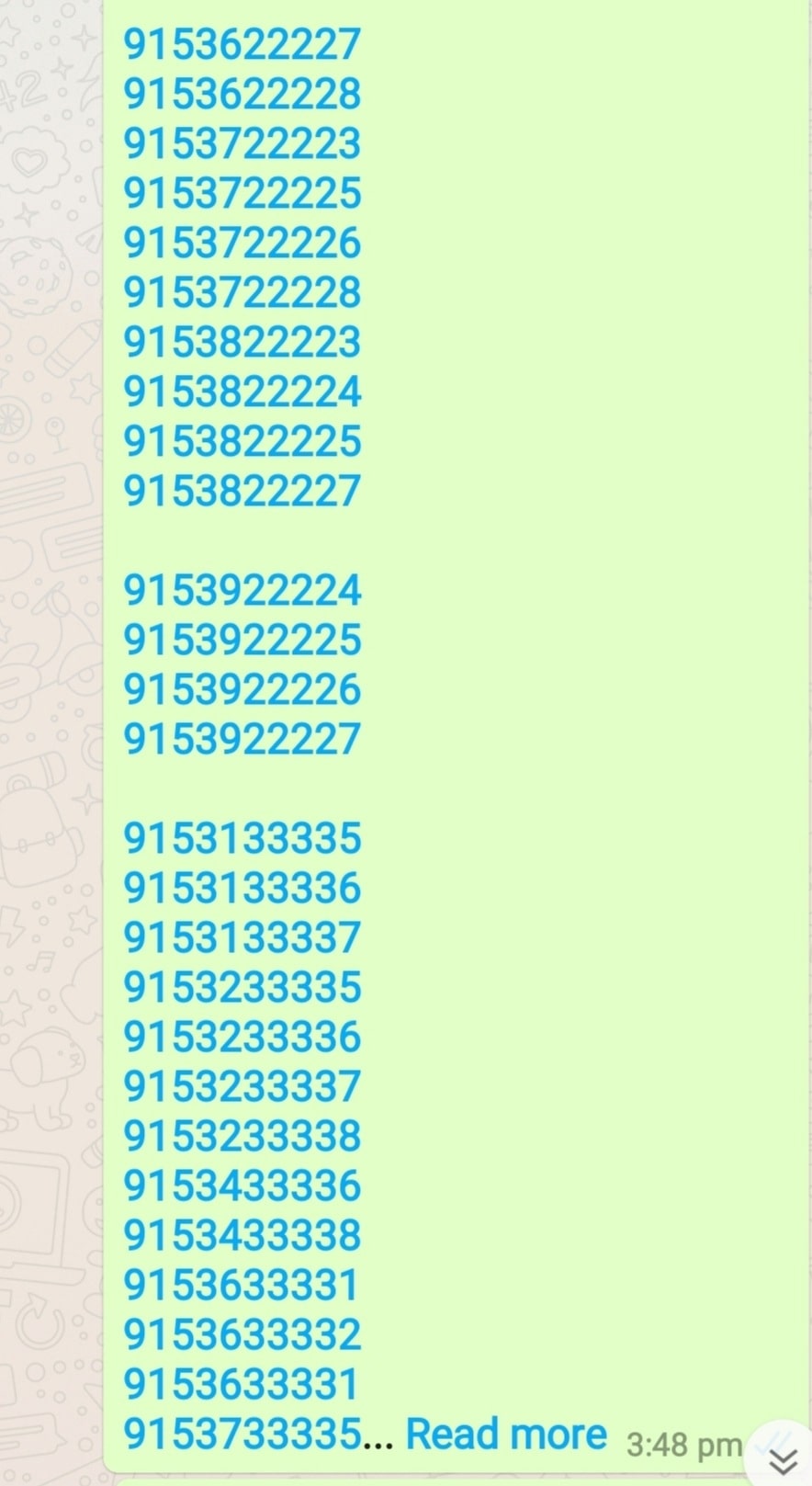Select phone number 9153133337

point(242,938)
